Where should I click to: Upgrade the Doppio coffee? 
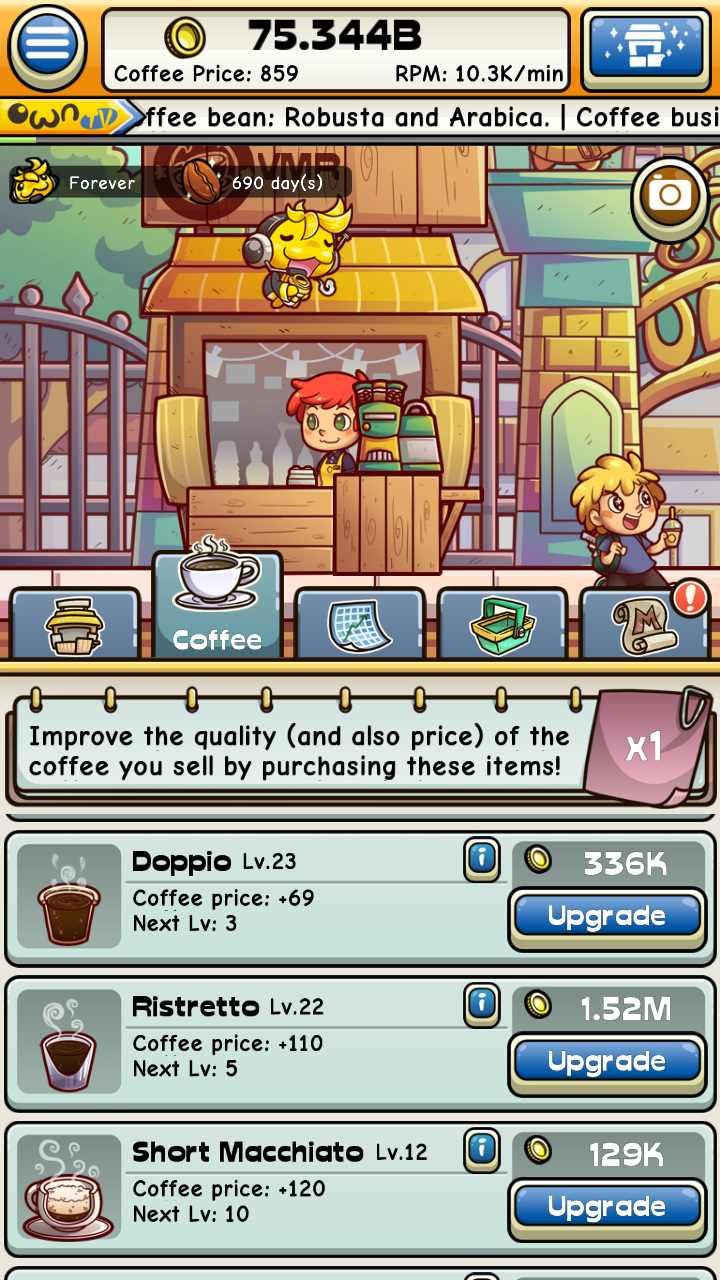(607, 917)
